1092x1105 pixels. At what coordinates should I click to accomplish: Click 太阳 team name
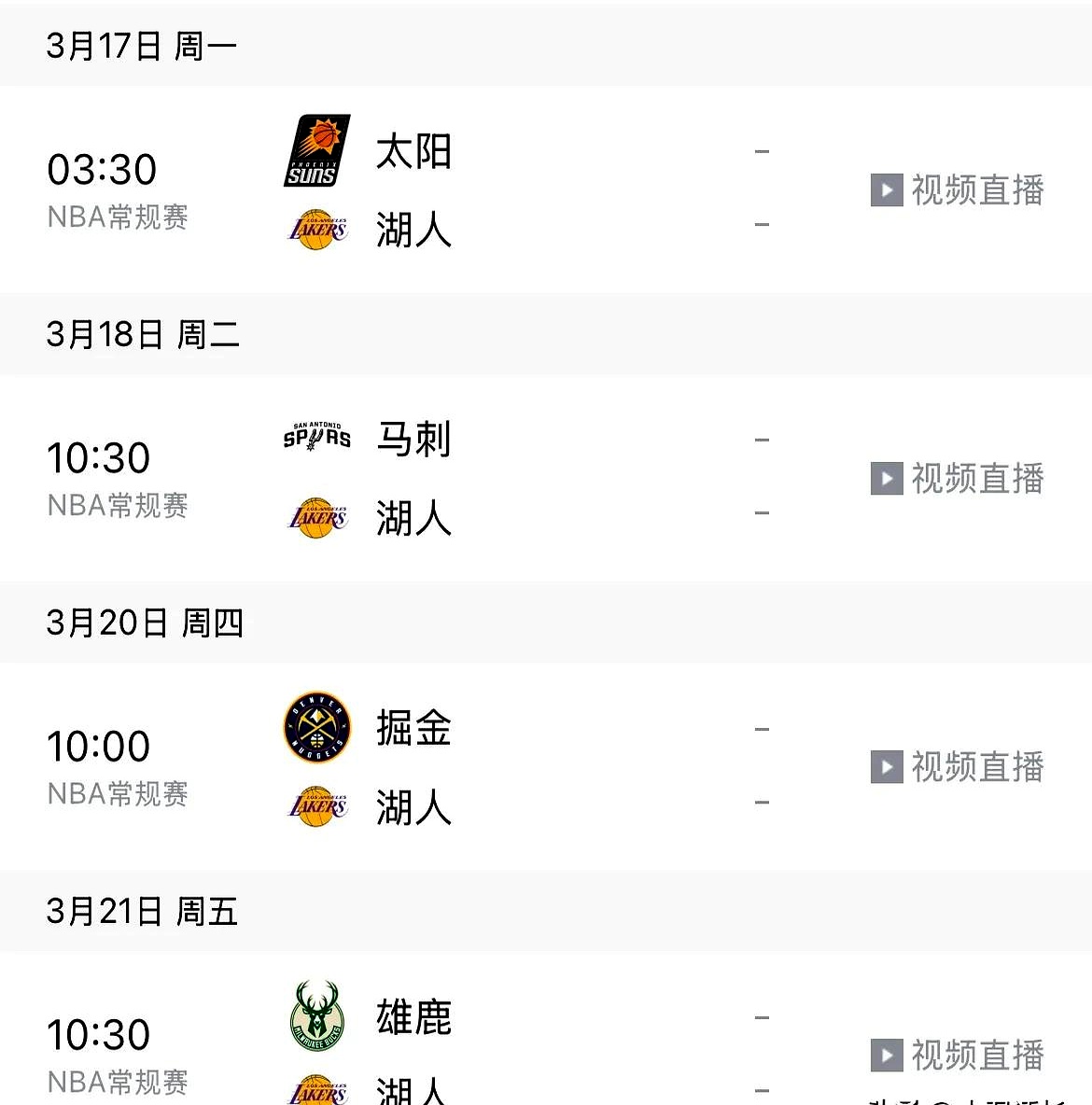(413, 151)
